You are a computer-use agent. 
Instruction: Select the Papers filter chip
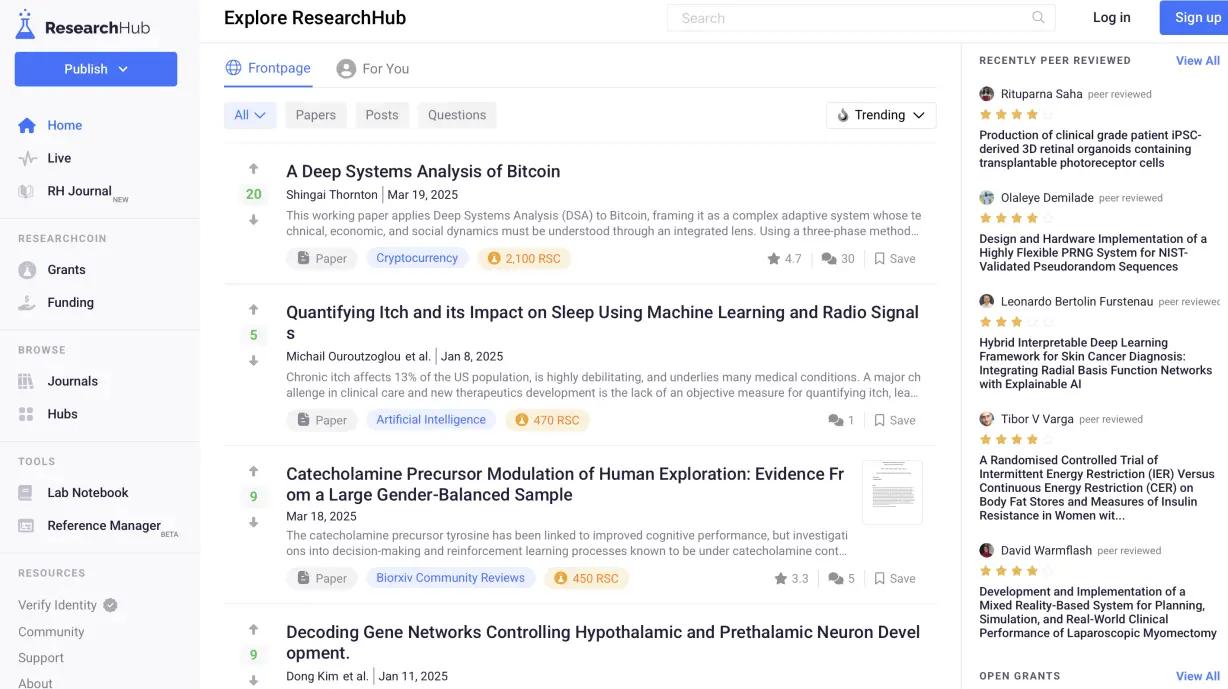point(315,115)
